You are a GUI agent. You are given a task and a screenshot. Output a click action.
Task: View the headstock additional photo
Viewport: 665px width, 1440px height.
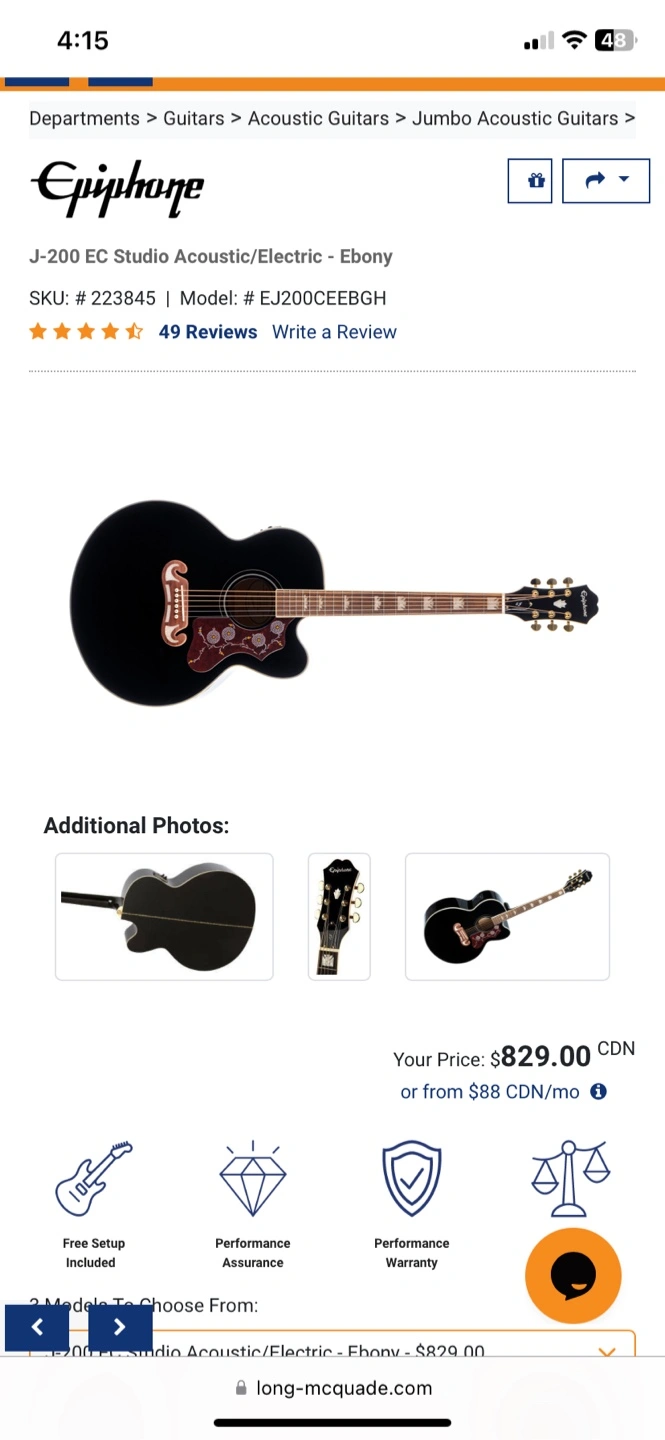point(339,916)
